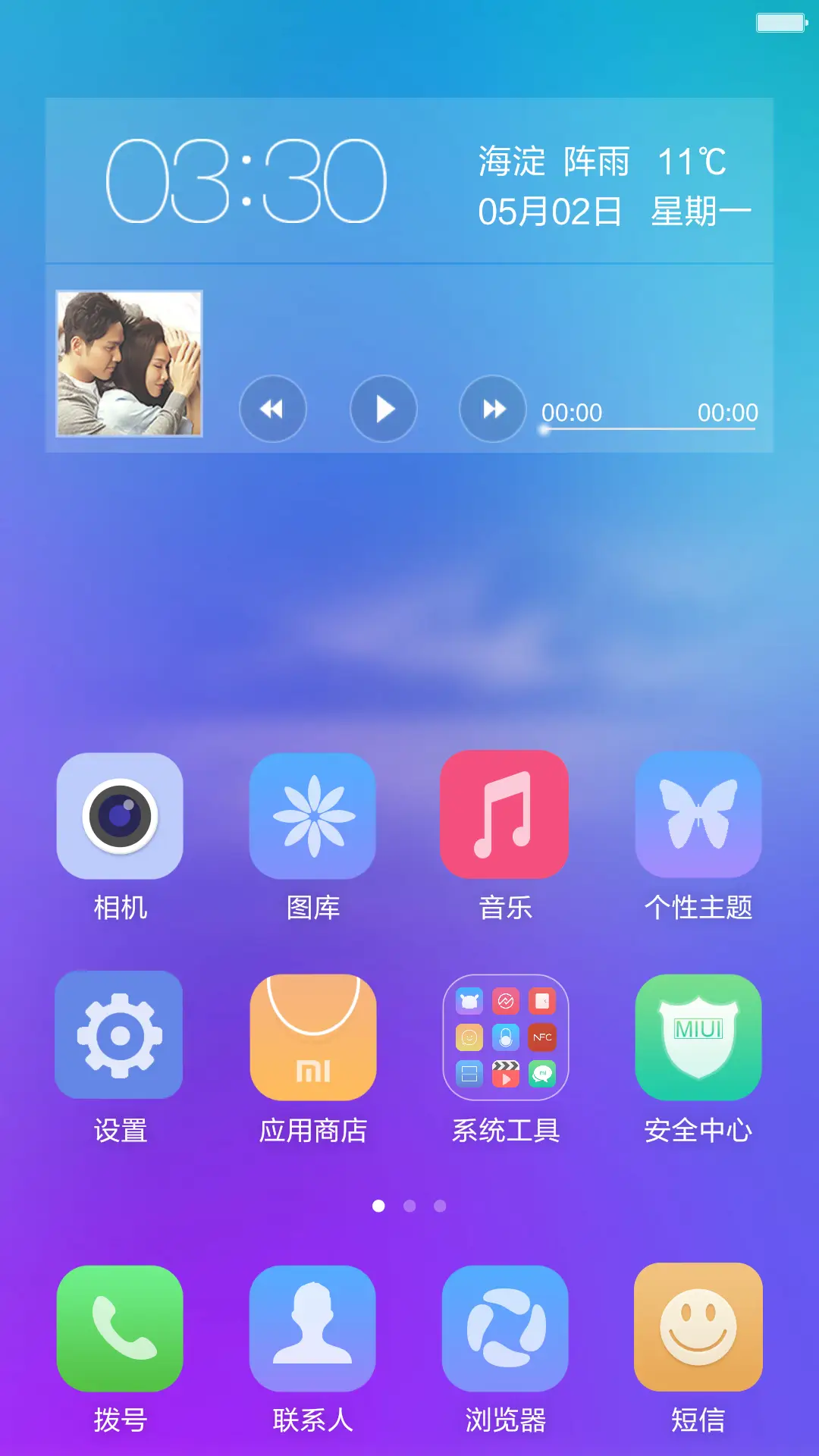Open 联系人 contacts
The image size is (819, 1456).
(312, 1328)
